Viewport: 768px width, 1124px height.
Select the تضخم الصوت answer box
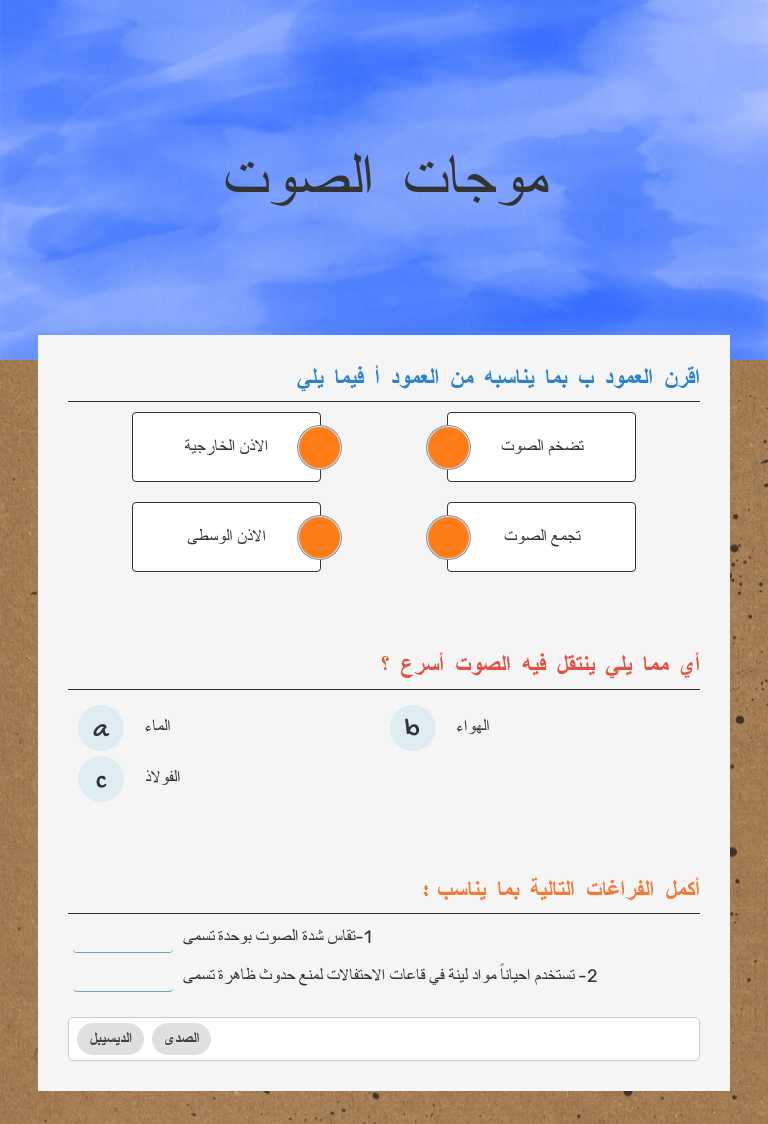(542, 446)
